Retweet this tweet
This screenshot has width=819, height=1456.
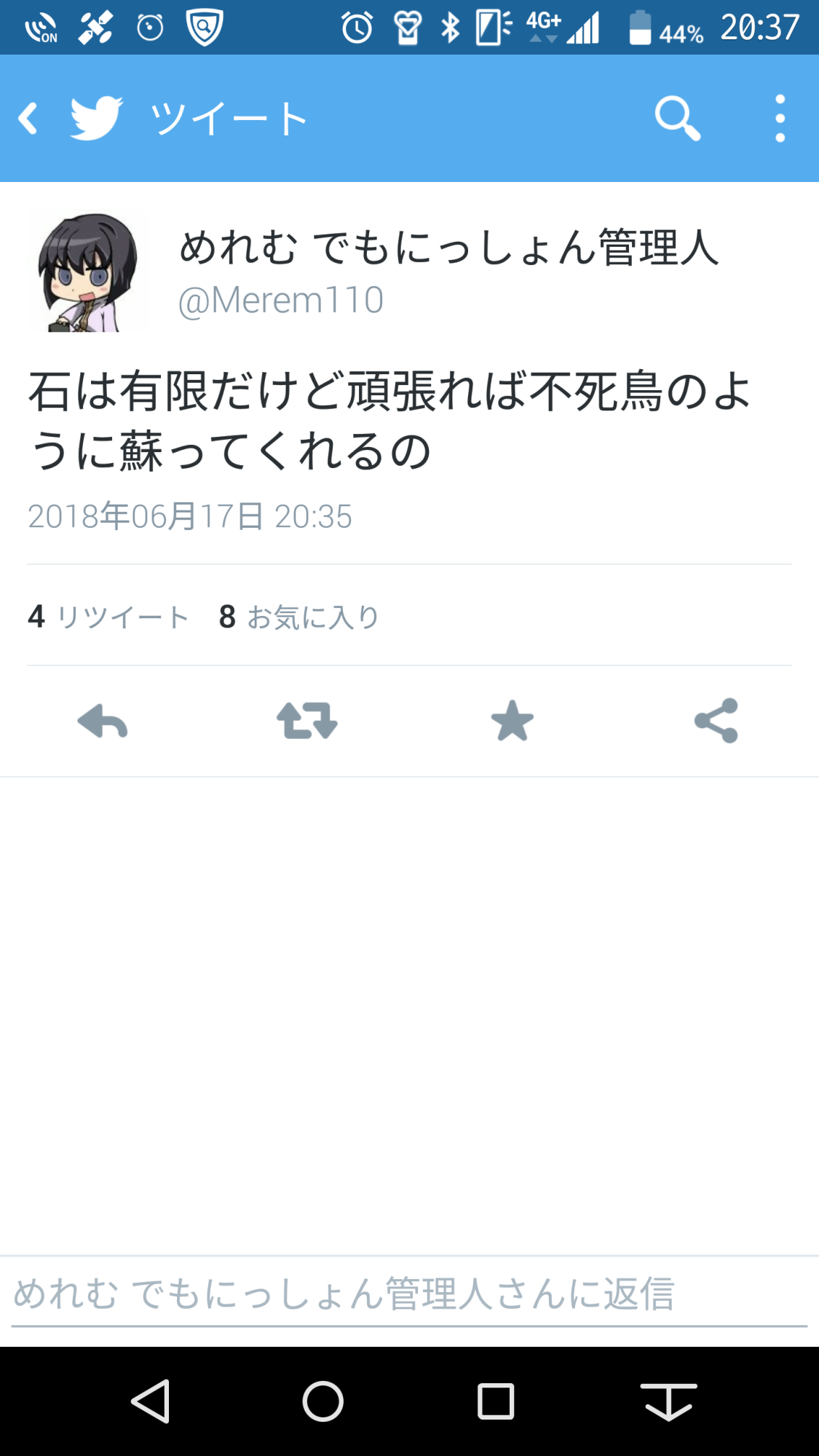307,721
